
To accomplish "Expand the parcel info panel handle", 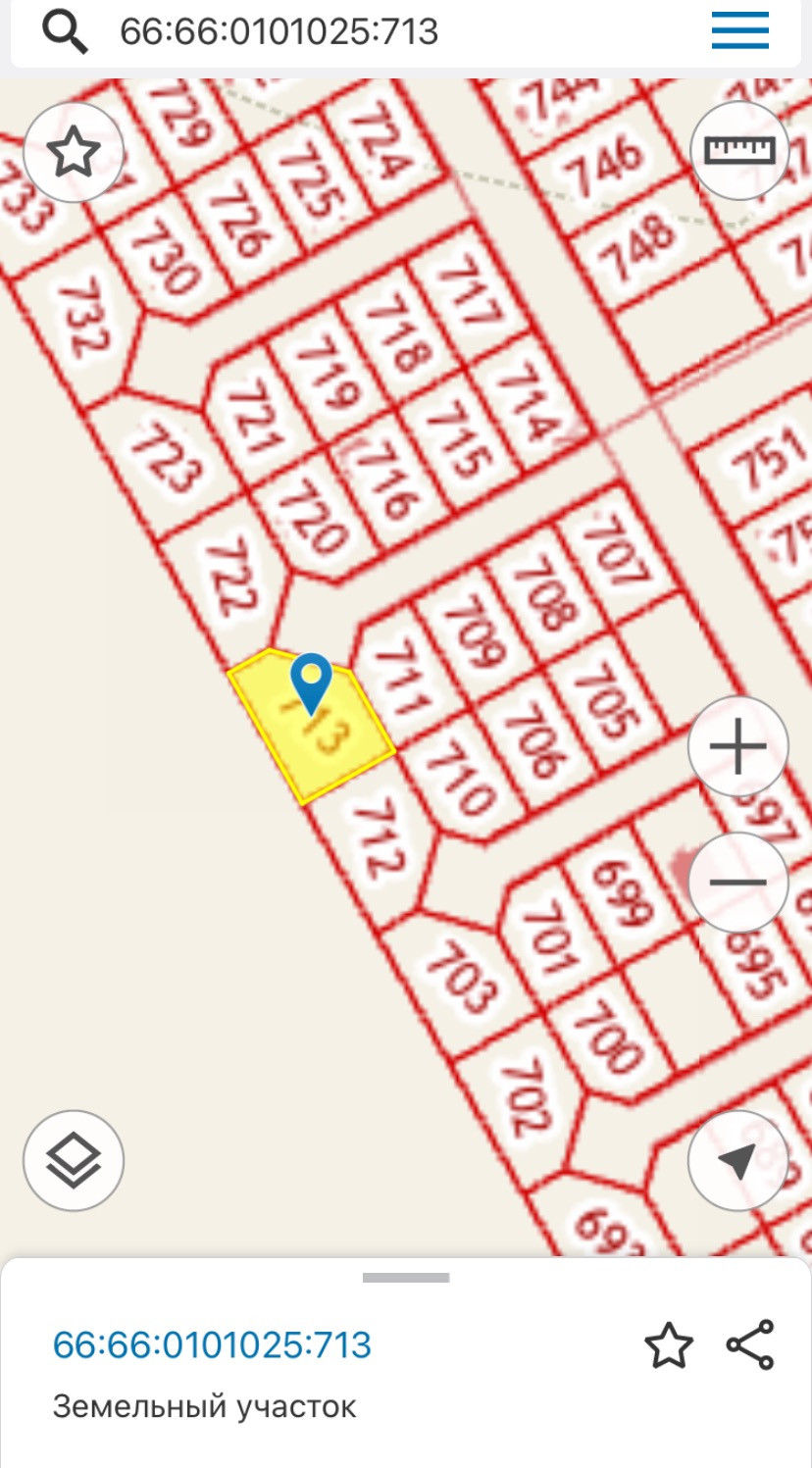I will click(x=406, y=1278).
